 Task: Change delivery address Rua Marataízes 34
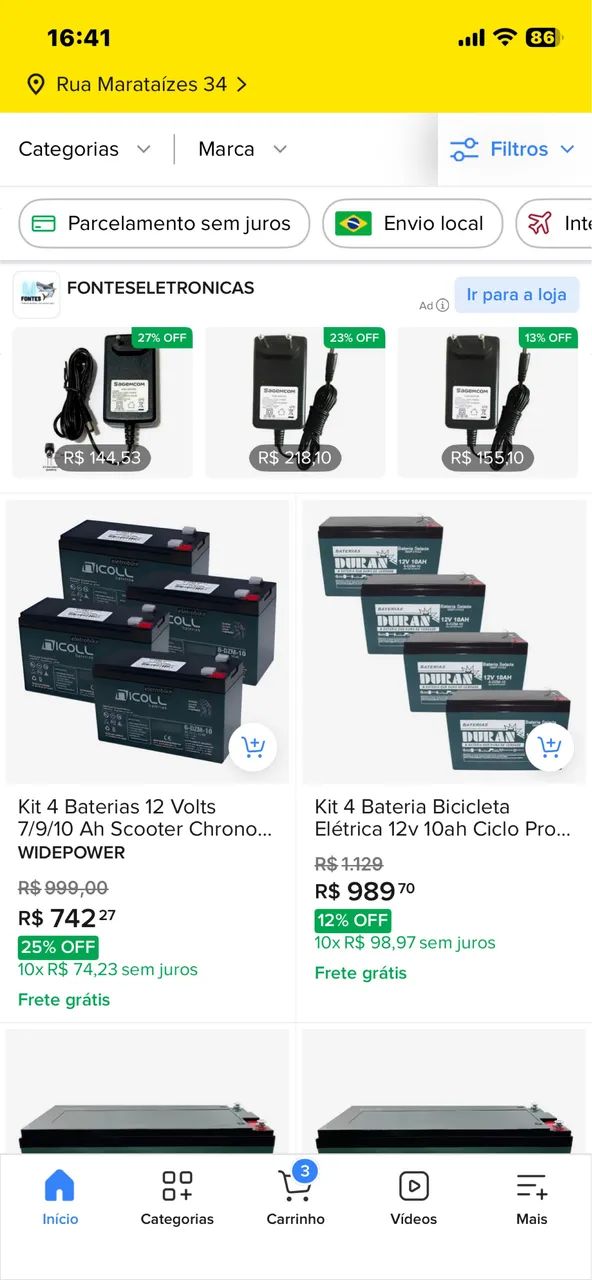tap(137, 85)
